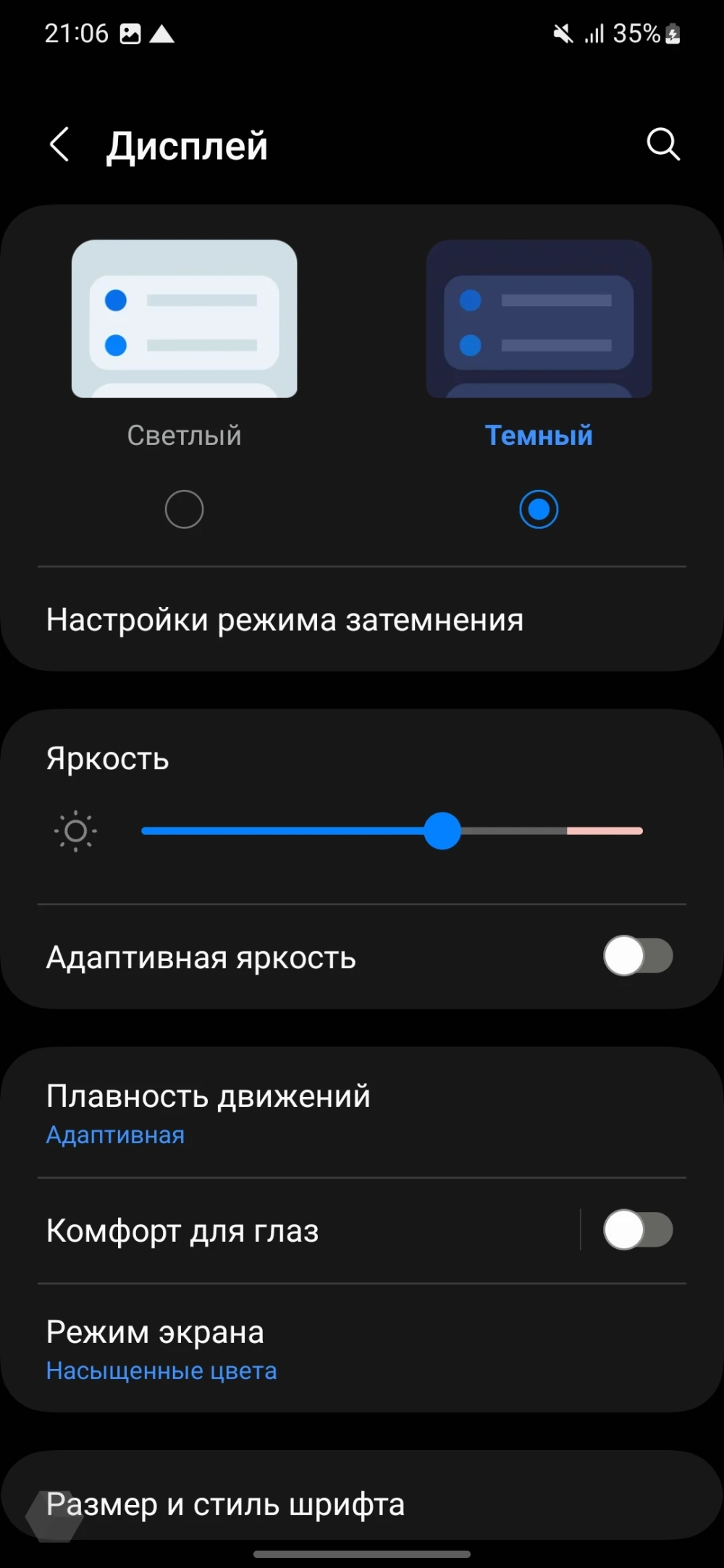Open the search magnifier icon
This screenshot has height=1568, width=724.
coord(662,145)
